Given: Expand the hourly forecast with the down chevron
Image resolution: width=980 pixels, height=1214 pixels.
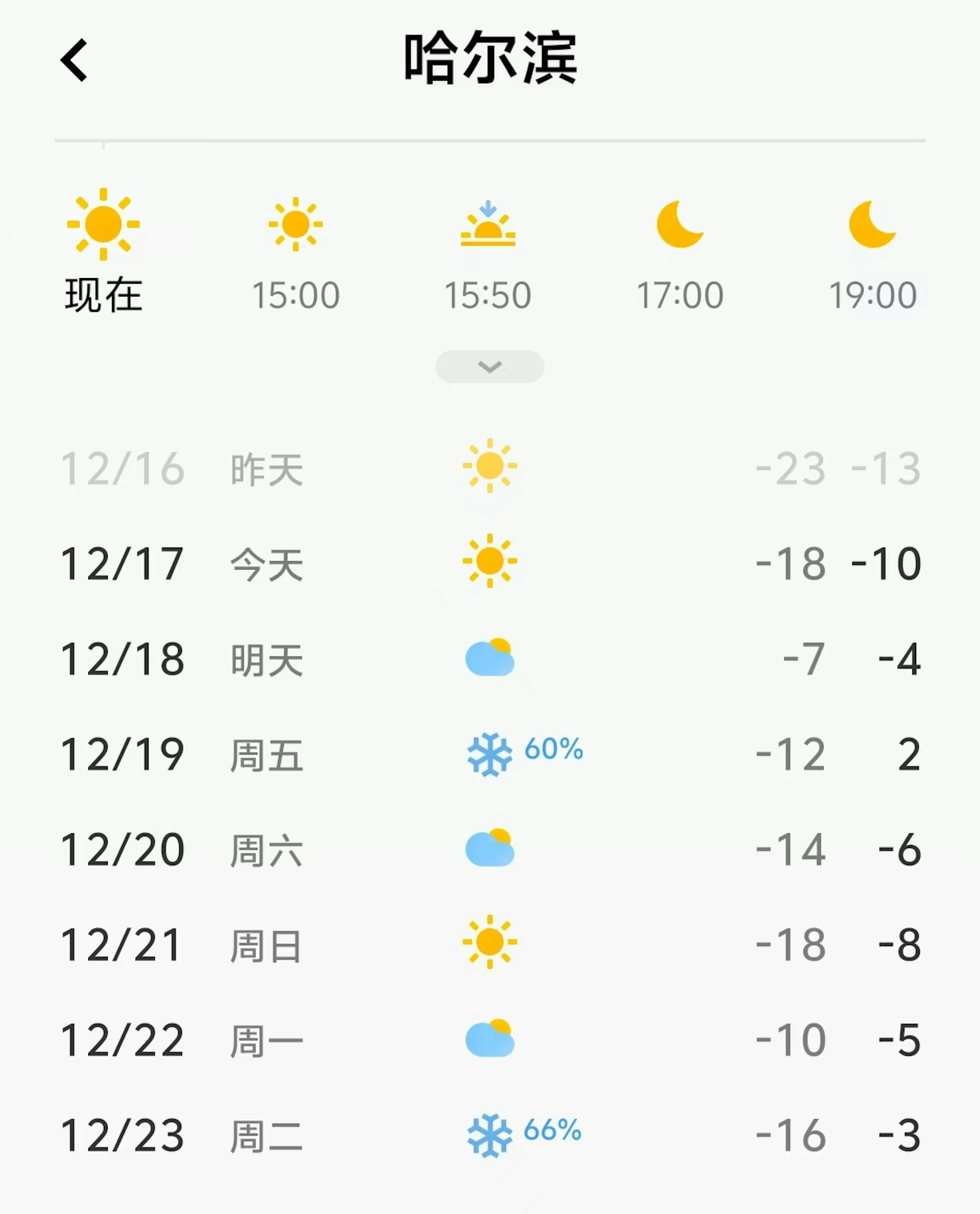Looking at the screenshot, I should pyautogui.click(x=489, y=367).
